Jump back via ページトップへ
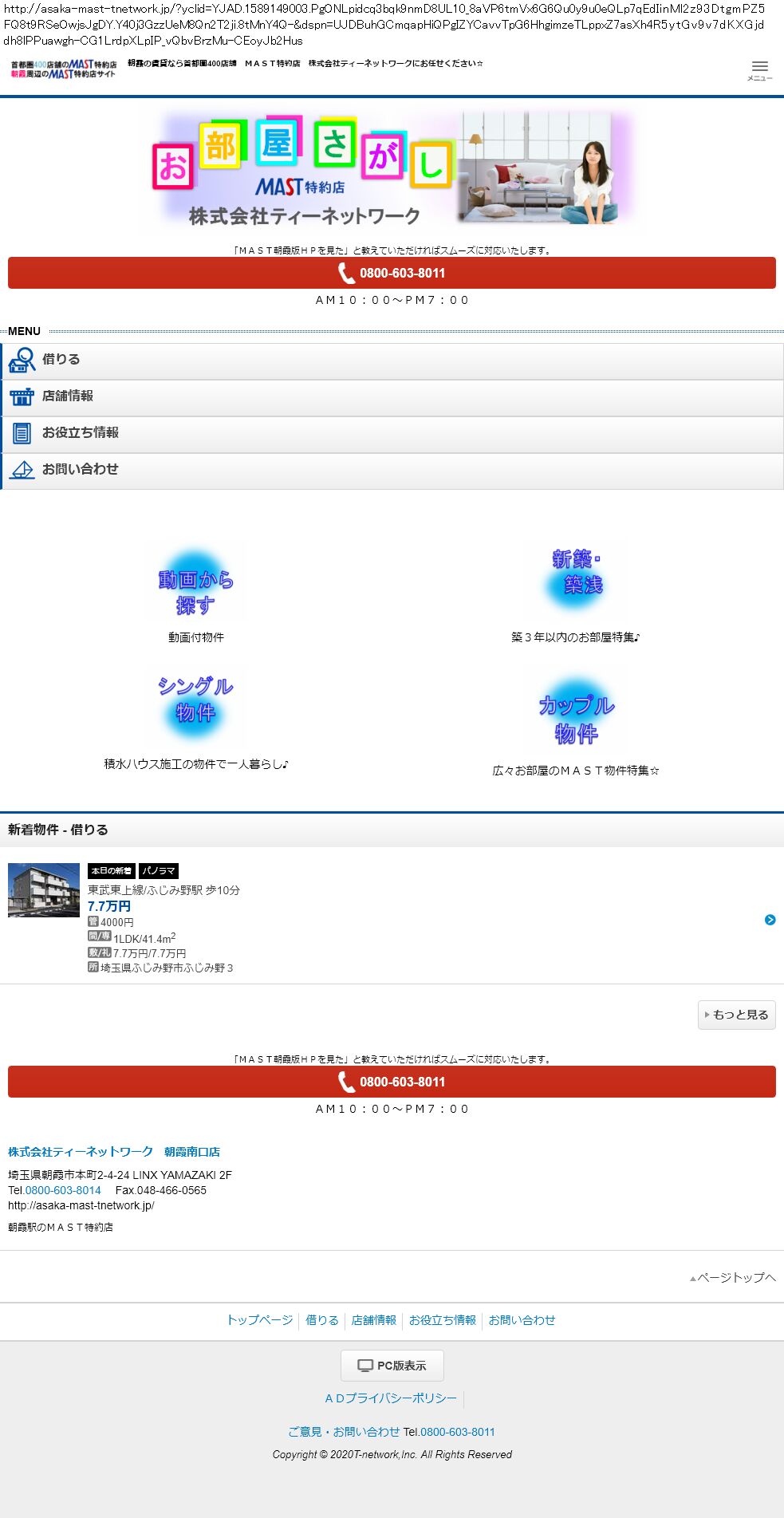This screenshot has width=784, height=1518. [733, 1278]
